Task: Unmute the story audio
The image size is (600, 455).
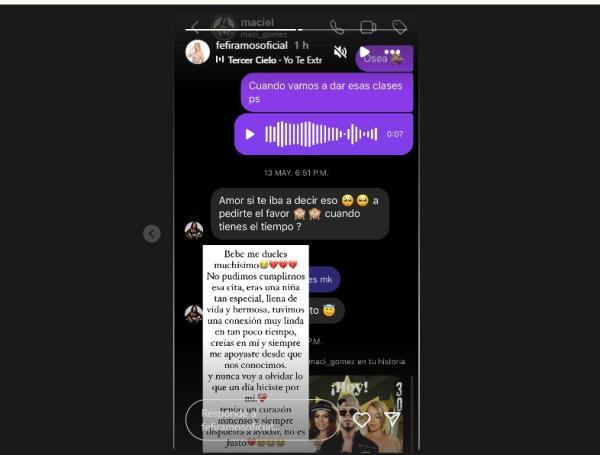Action: [x=340, y=52]
